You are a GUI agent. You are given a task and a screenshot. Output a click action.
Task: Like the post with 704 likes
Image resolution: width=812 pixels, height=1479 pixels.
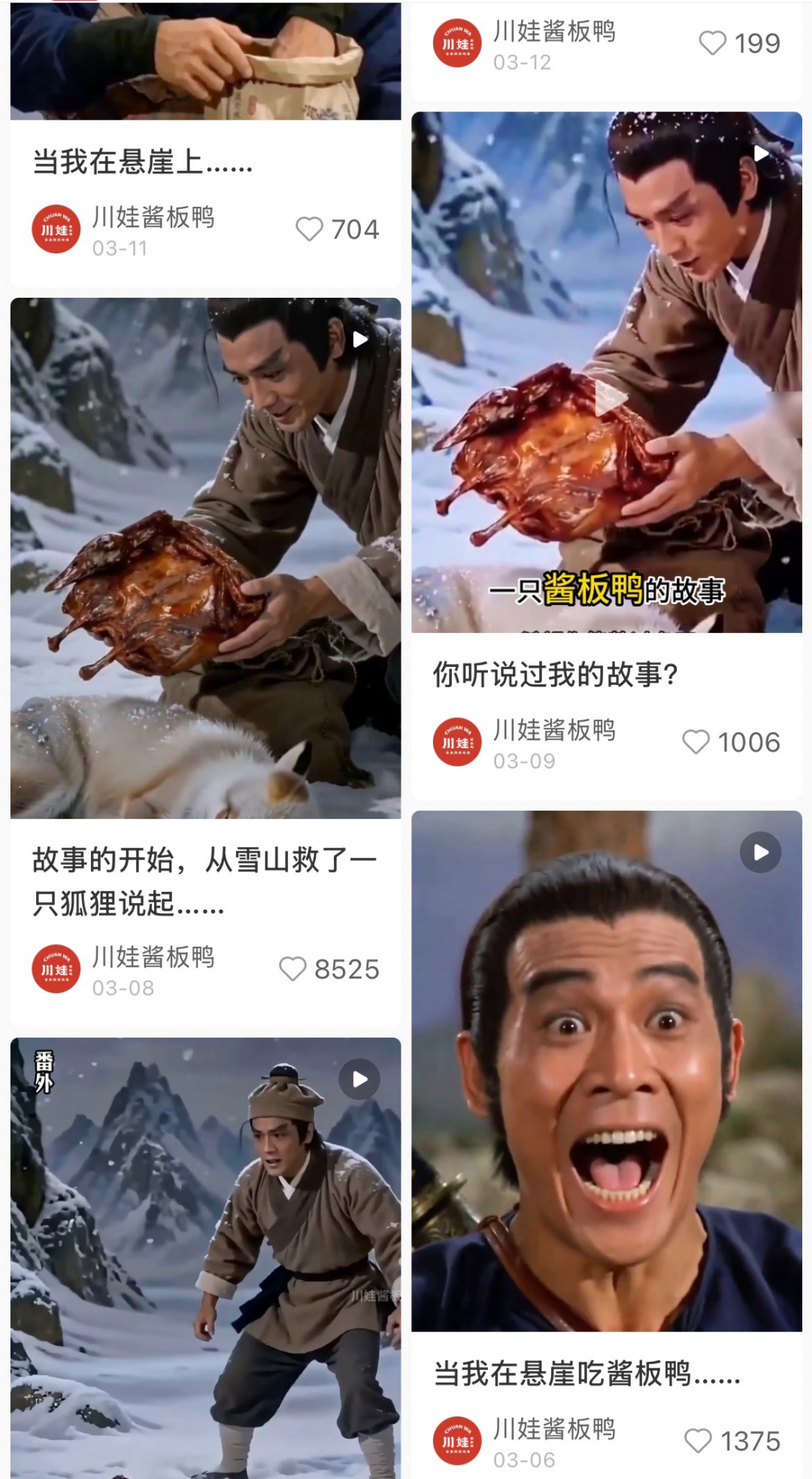click(x=309, y=229)
